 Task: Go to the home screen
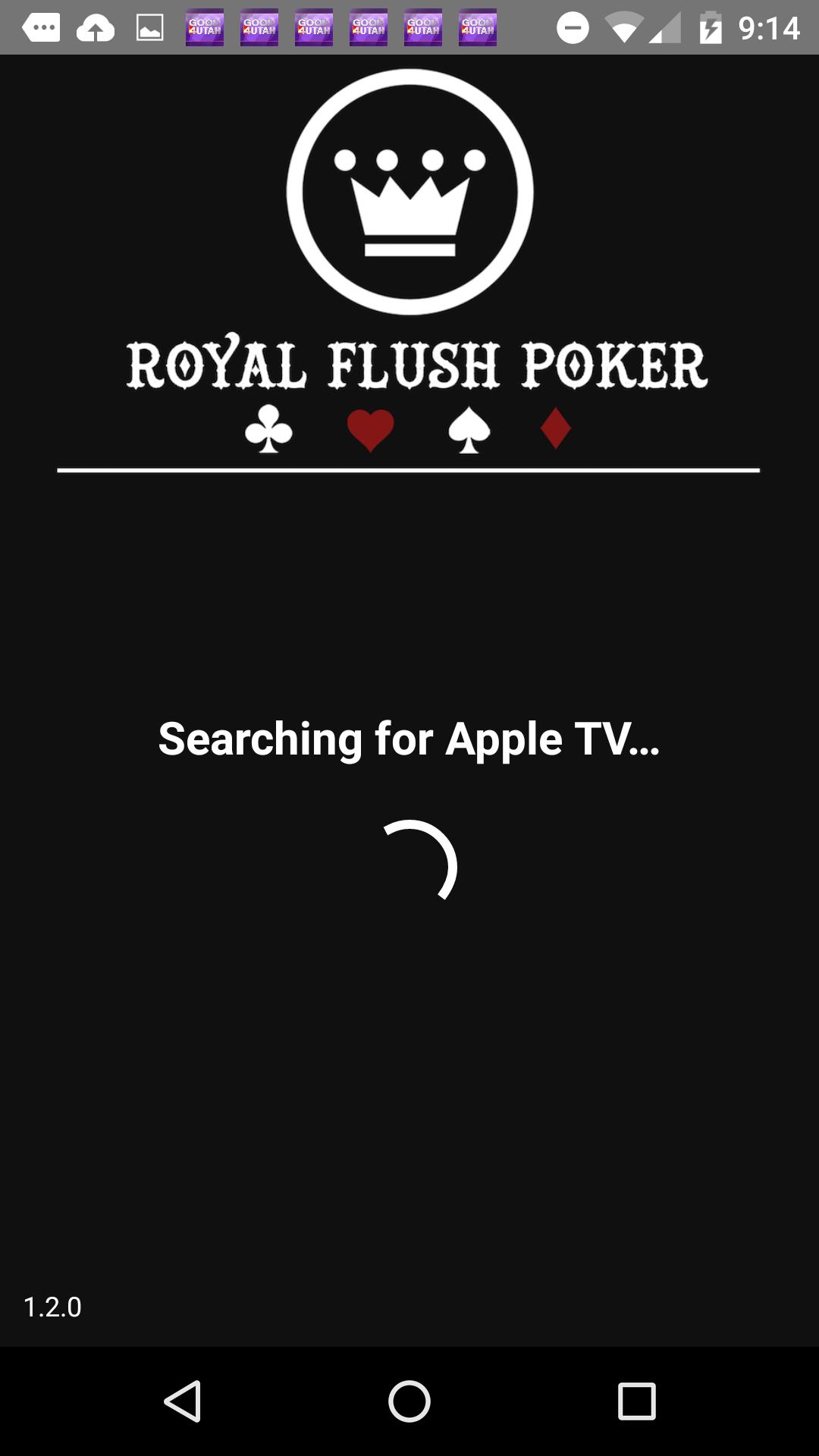pos(409,1401)
